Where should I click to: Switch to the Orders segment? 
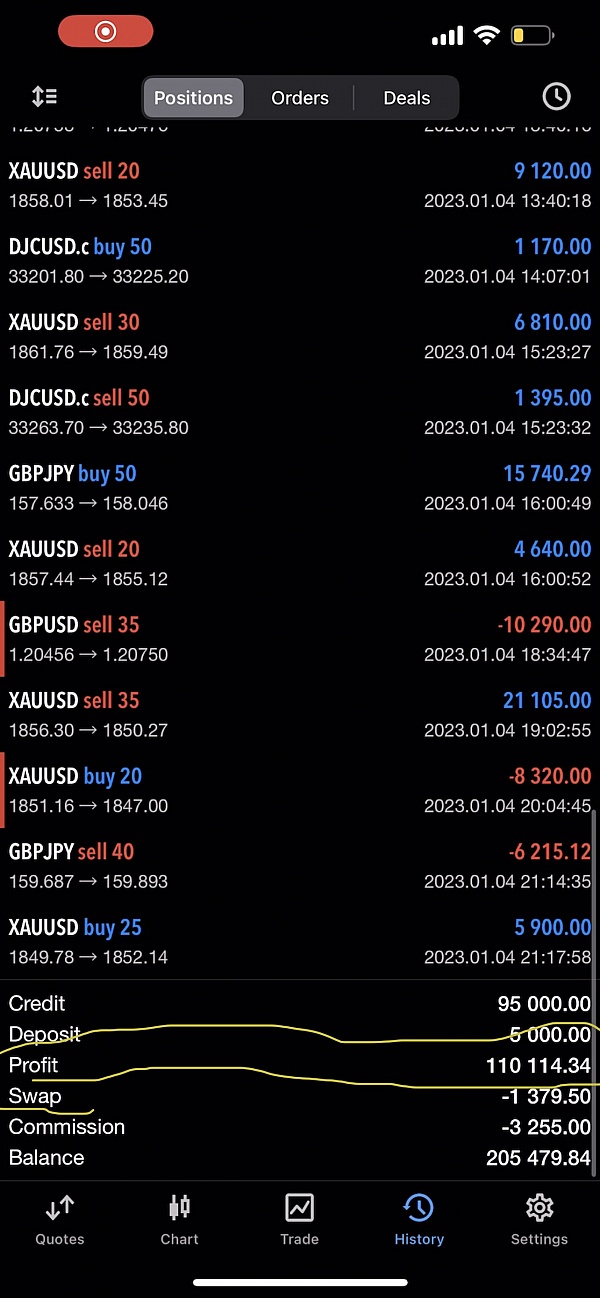pyautogui.click(x=300, y=98)
